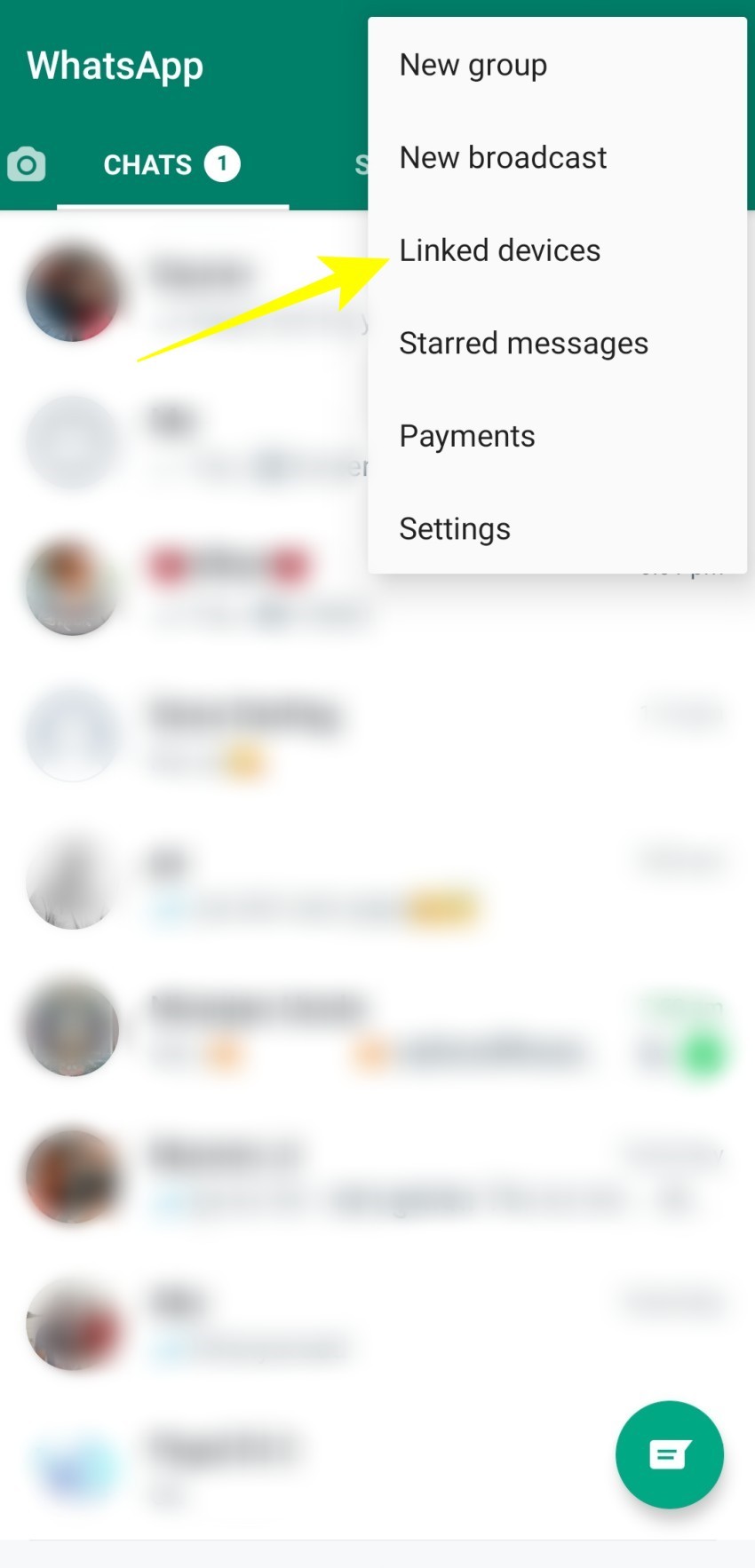Switch to the CHATS tab
The image size is (755, 1568).
click(147, 163)
